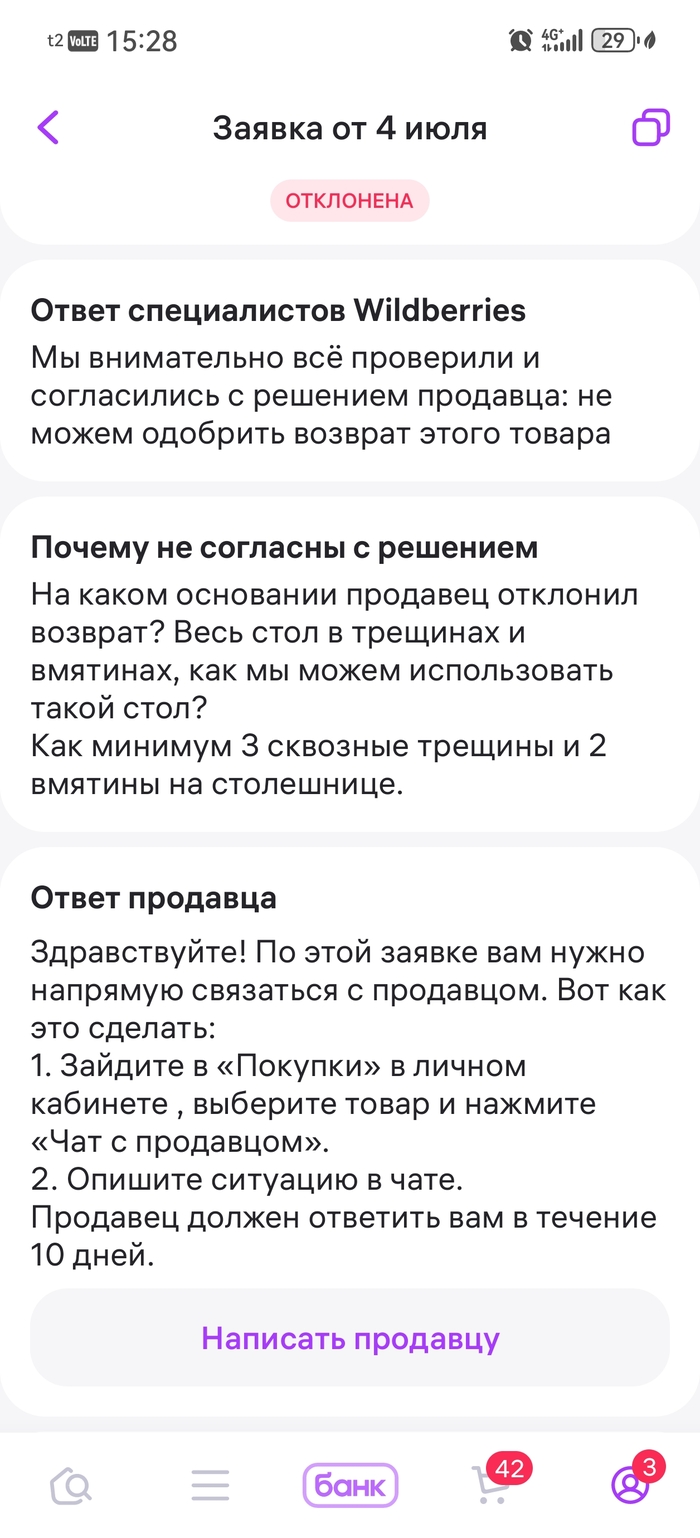Open the shopping cart with 42 items

click(x=492, y=1486)
